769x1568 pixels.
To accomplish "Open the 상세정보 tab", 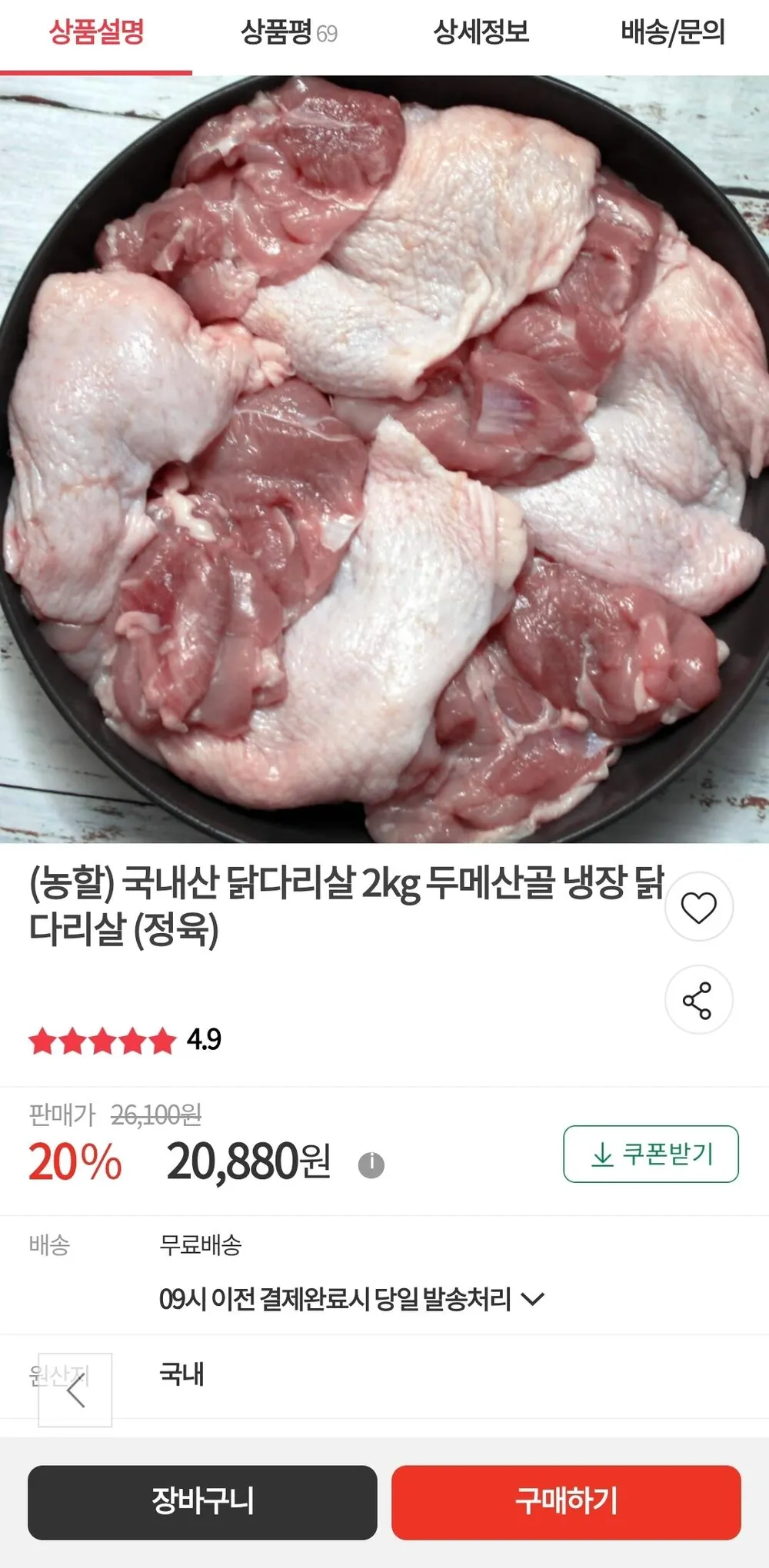I will pos(481,33).
